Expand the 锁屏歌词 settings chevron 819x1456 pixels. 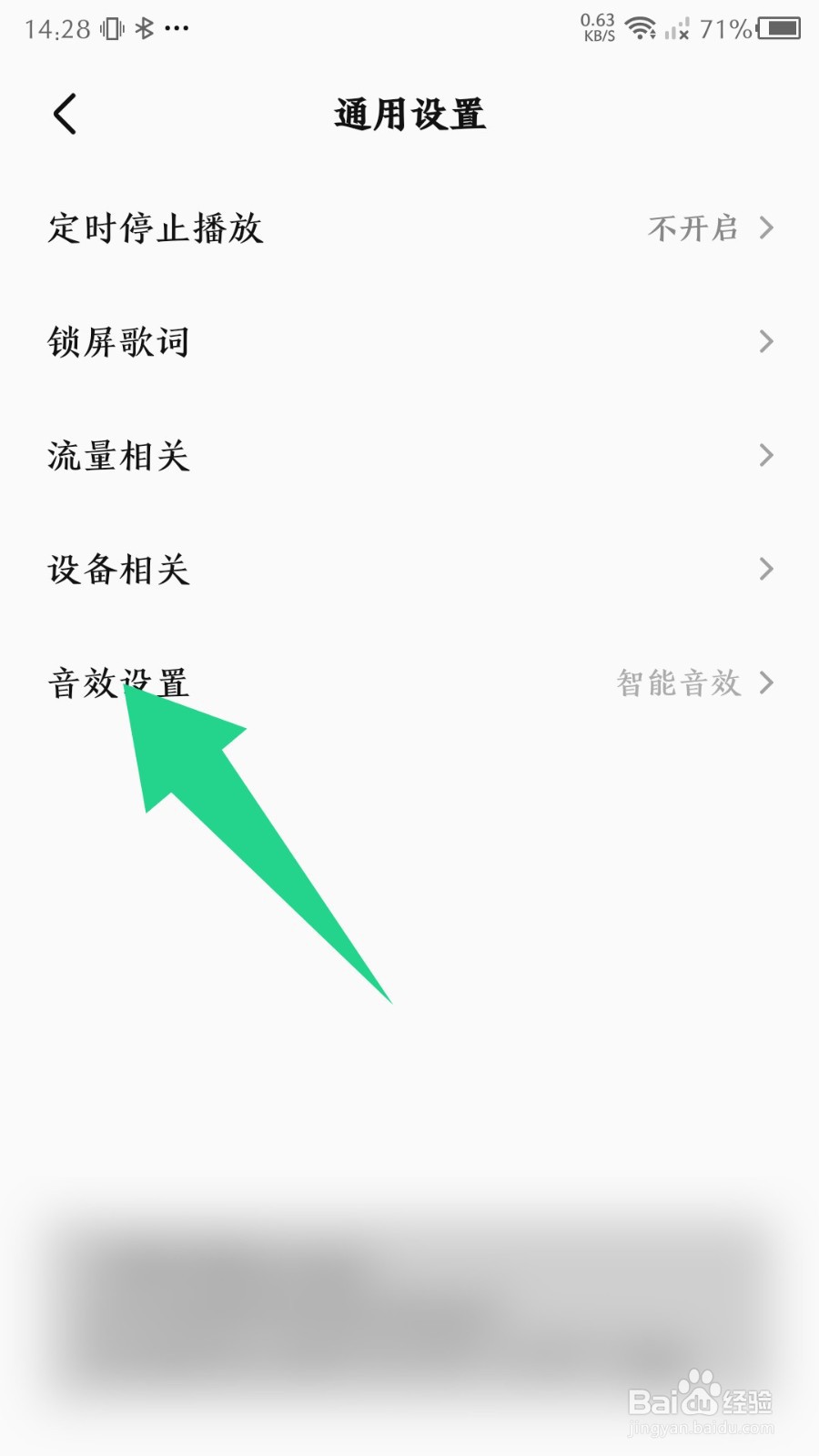coord(765,341)
